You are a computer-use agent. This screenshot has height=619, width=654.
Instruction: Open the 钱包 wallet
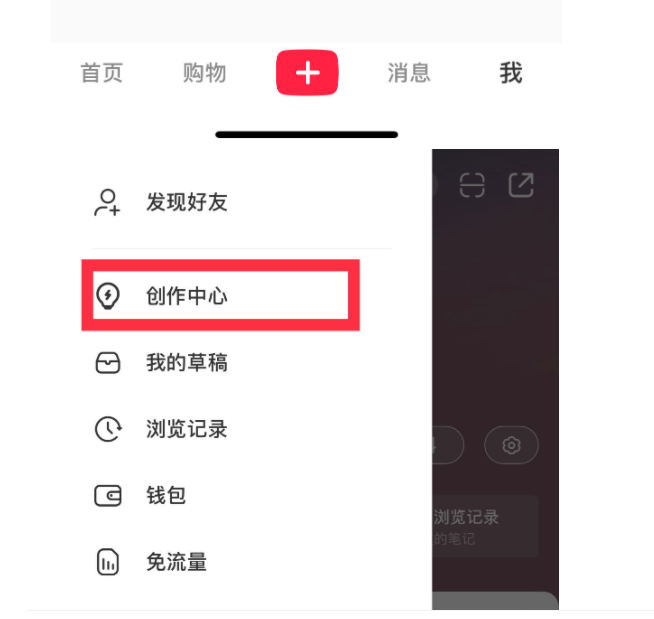pyautogui.click(x=166, y=496)
